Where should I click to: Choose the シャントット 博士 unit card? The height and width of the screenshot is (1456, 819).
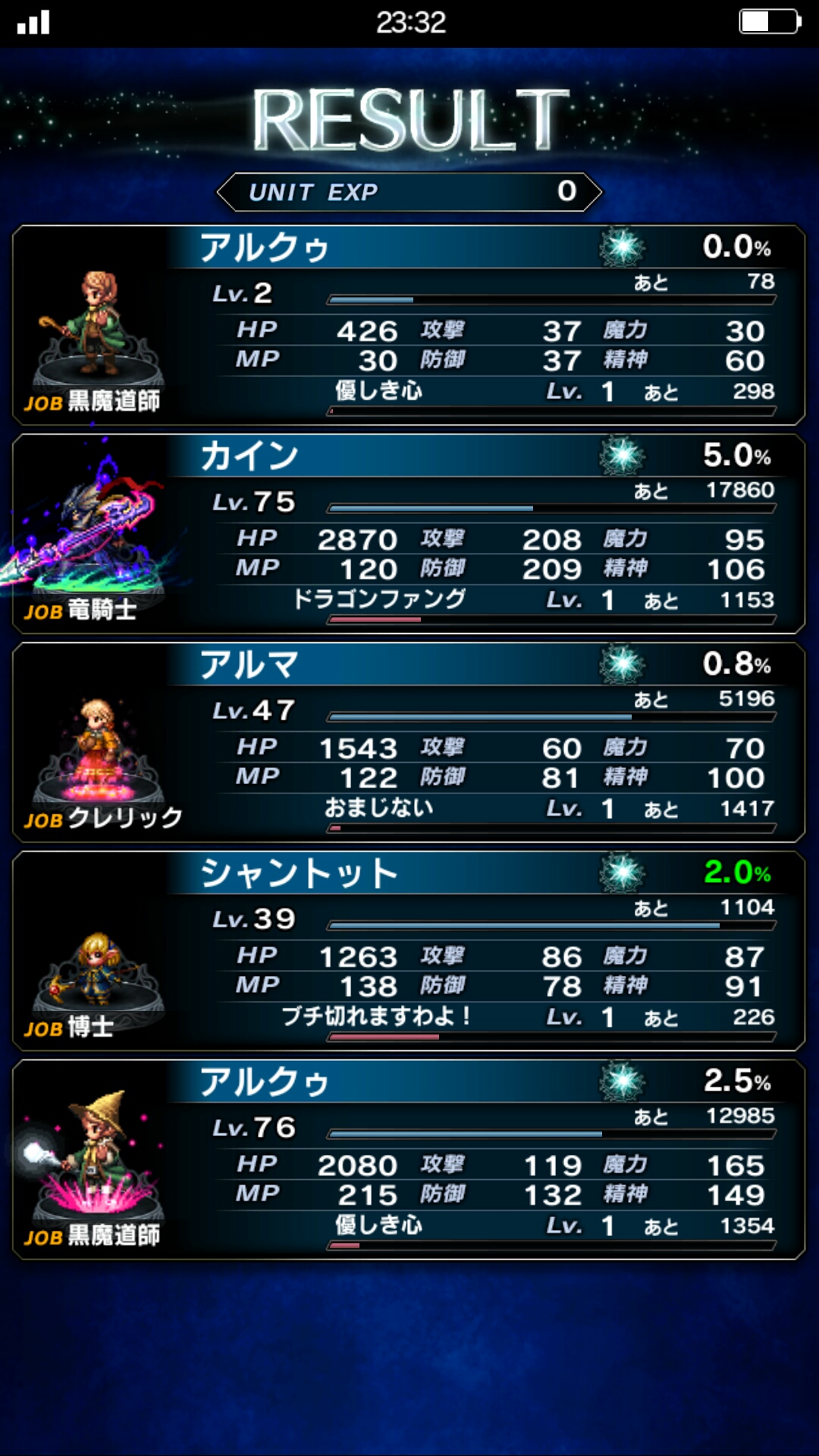pyautogui.click(x=408, y=950)
